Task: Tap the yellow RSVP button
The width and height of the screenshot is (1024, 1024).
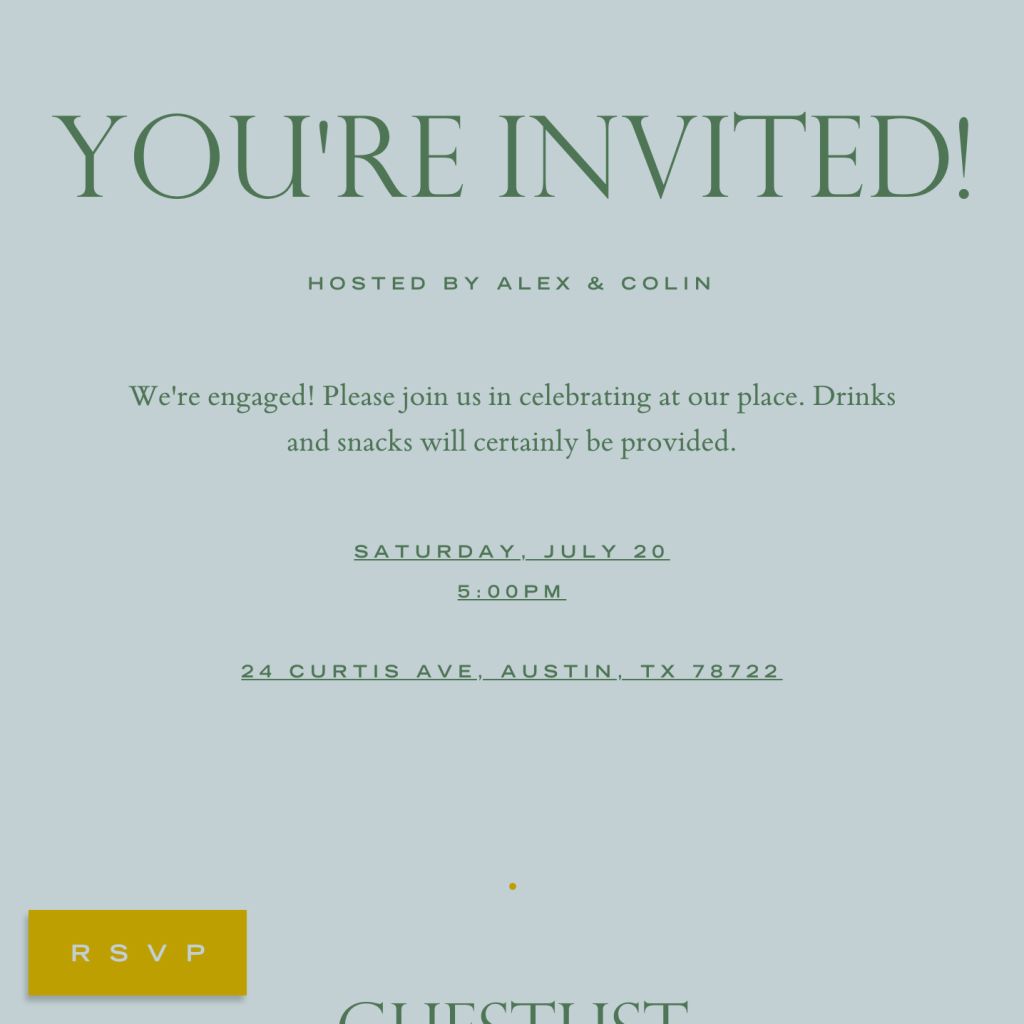Action: click(x=137, y=952)
